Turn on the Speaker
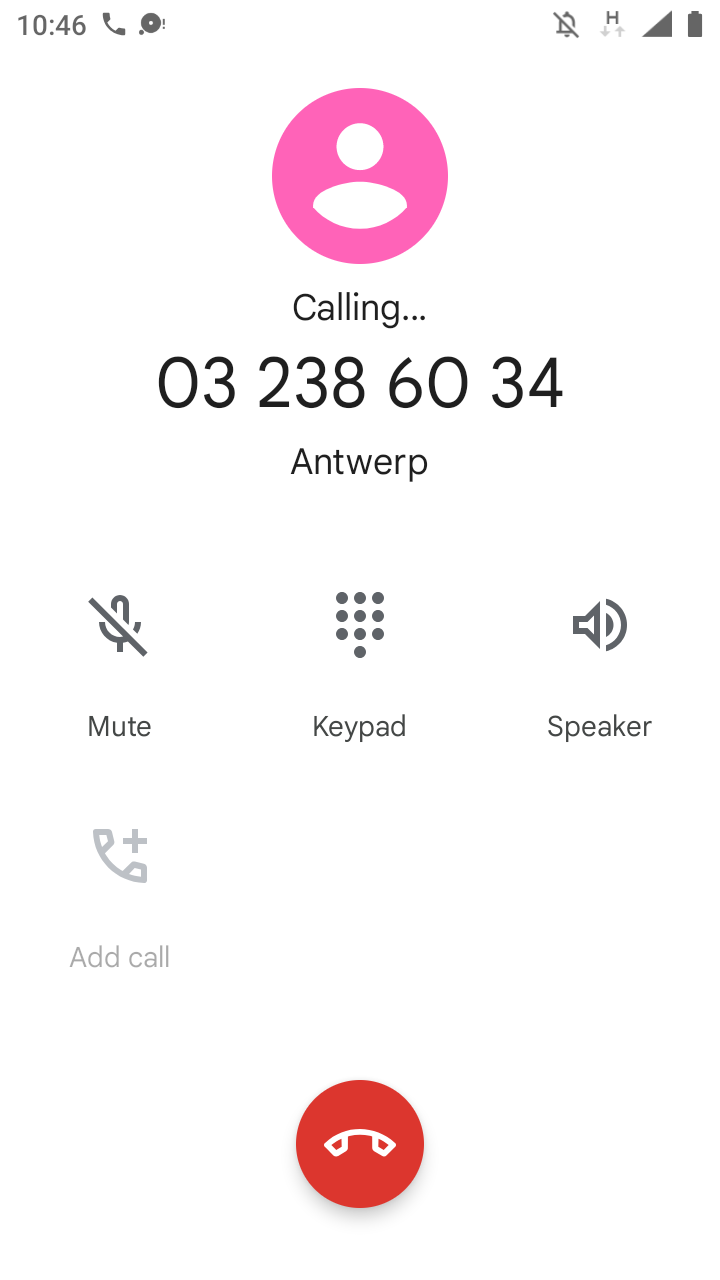This screenshot has height=1280, width=720. click(x=599, y=627)
